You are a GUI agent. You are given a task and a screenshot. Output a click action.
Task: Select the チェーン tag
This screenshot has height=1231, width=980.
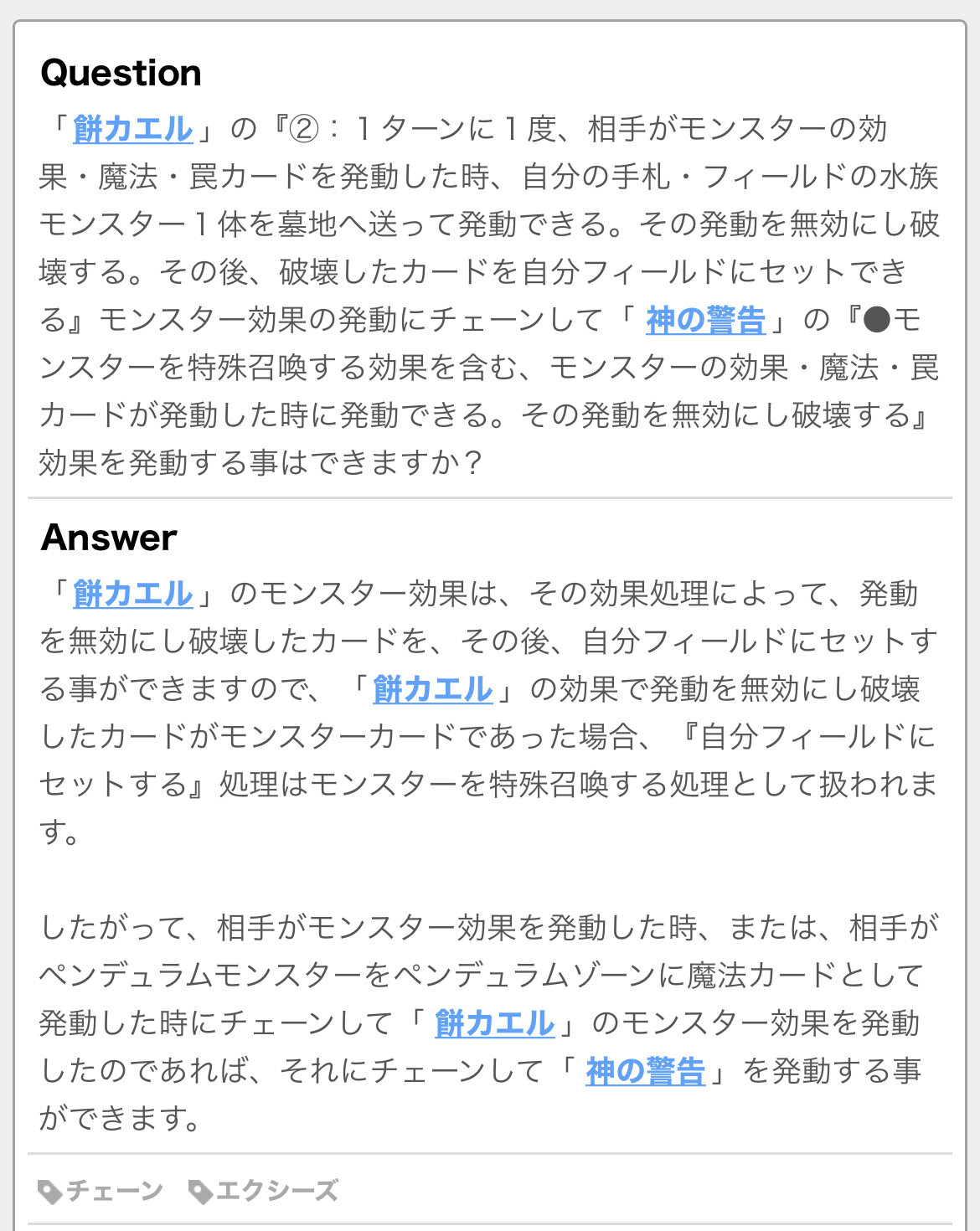pyautogui.click(x=101, y=1190)
